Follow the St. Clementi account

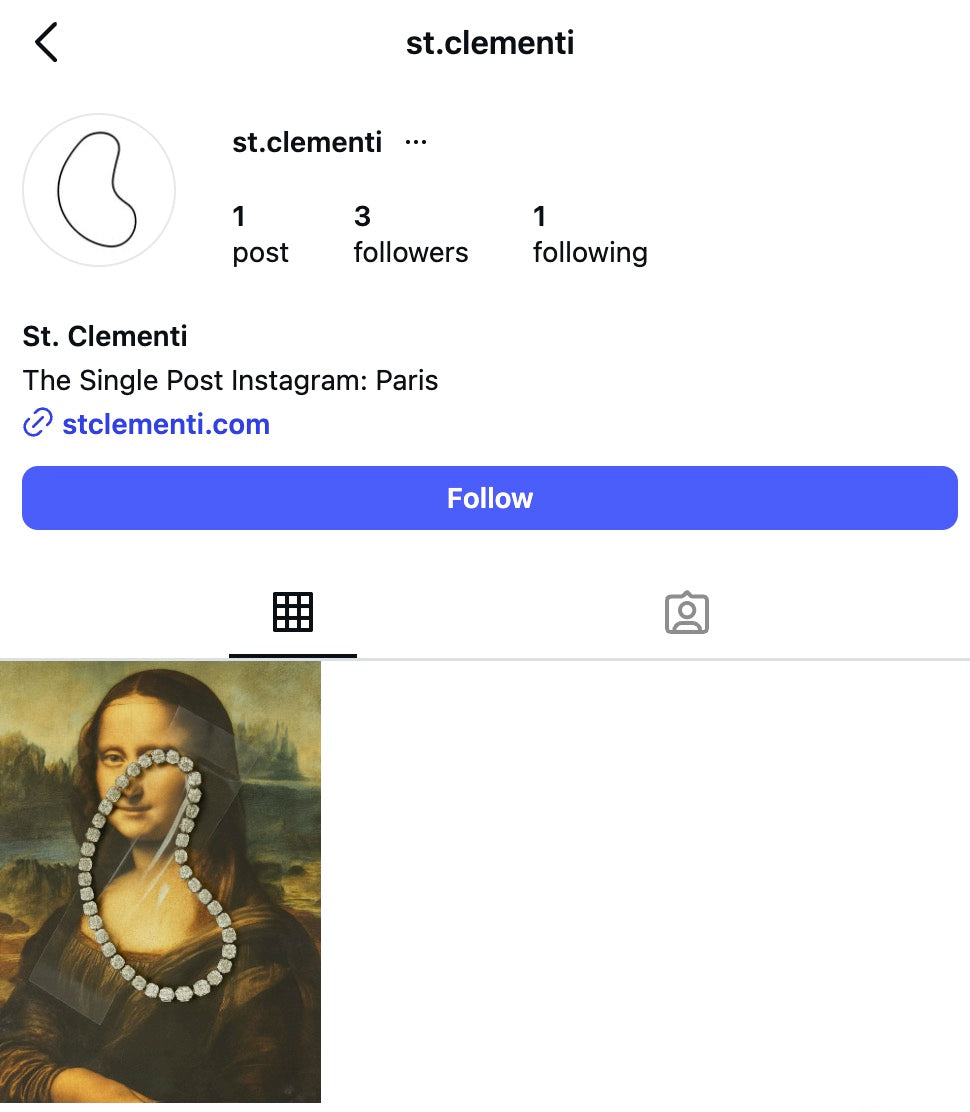tap(489, 498)
